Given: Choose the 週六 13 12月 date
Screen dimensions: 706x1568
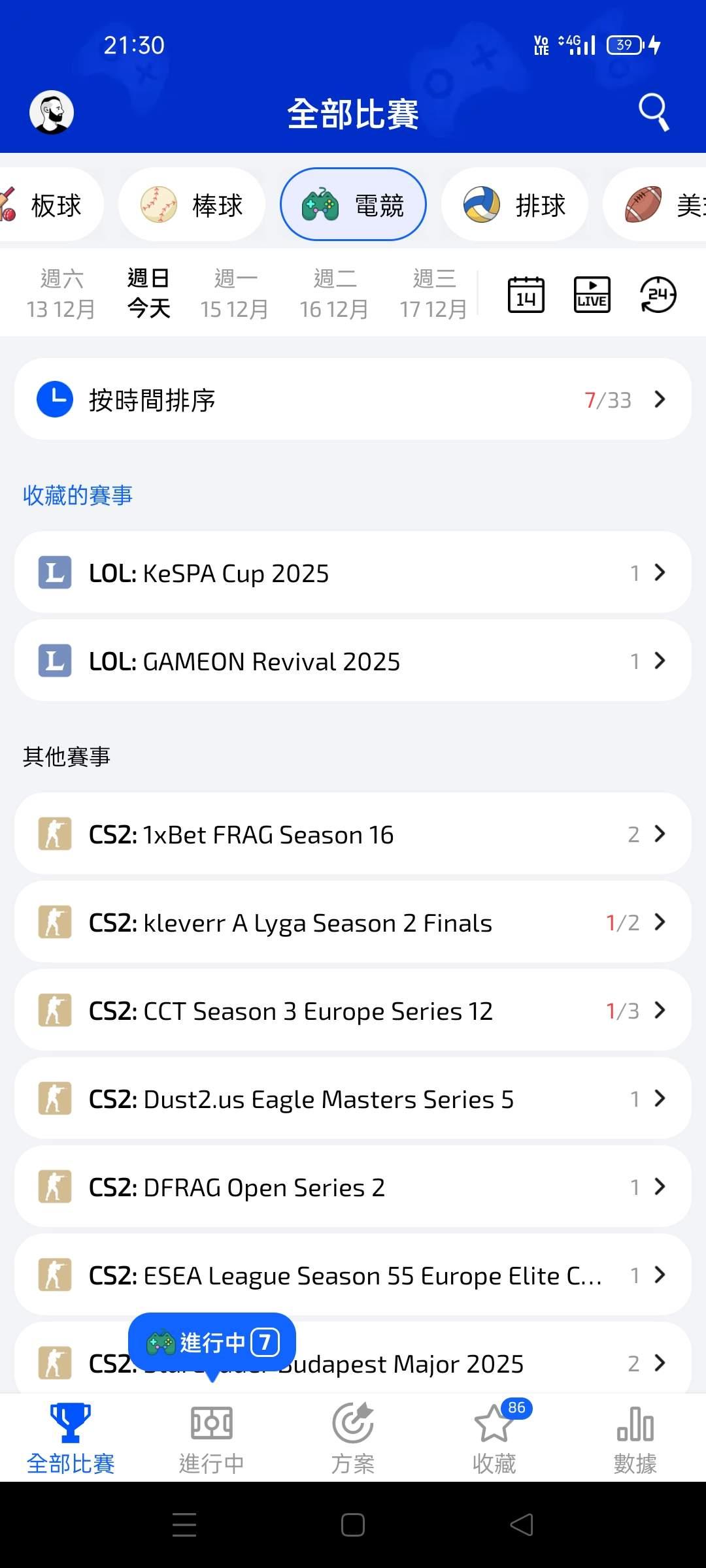Looking at the screenshot, I should click(61, 294).
